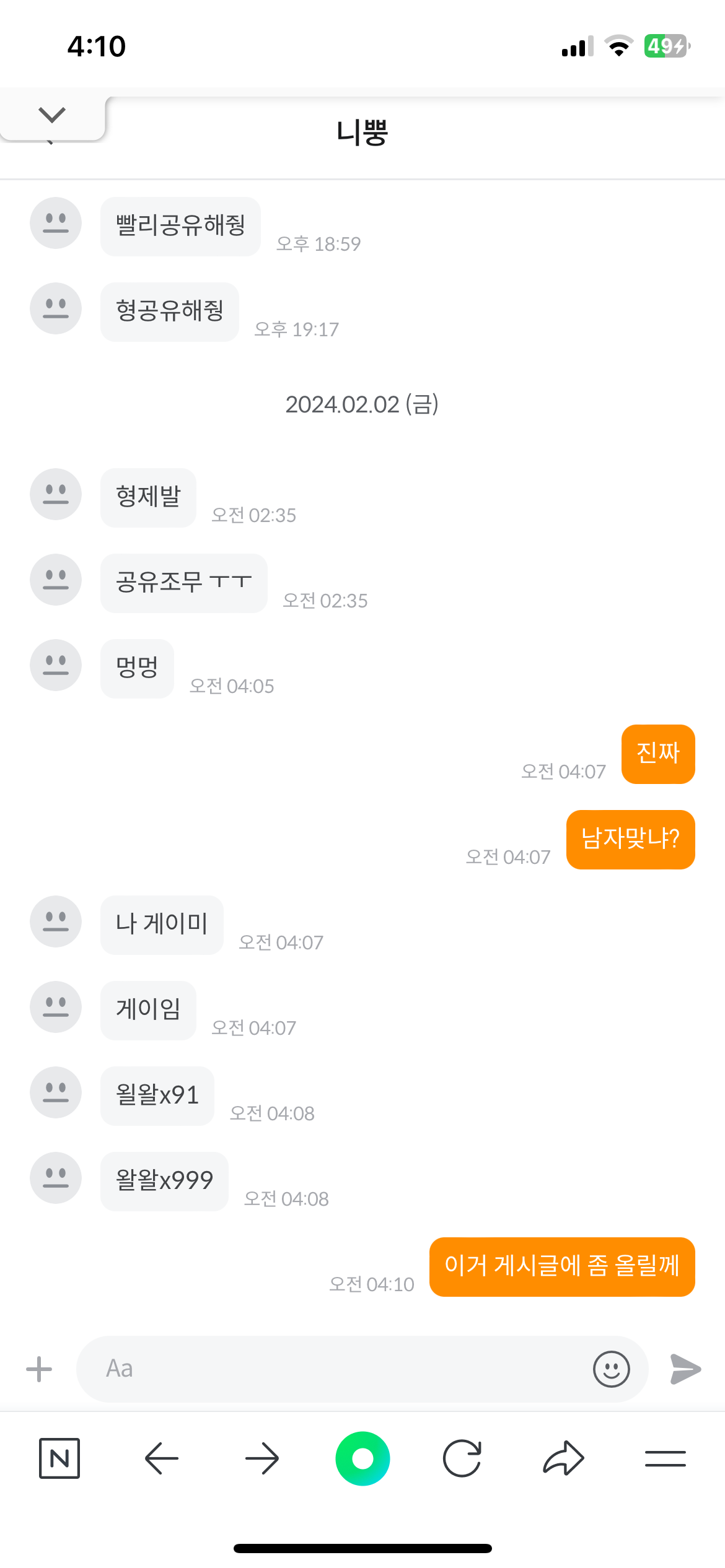Open the browser two-line menu
The image size is (725, 1568).
[665, 1458]
